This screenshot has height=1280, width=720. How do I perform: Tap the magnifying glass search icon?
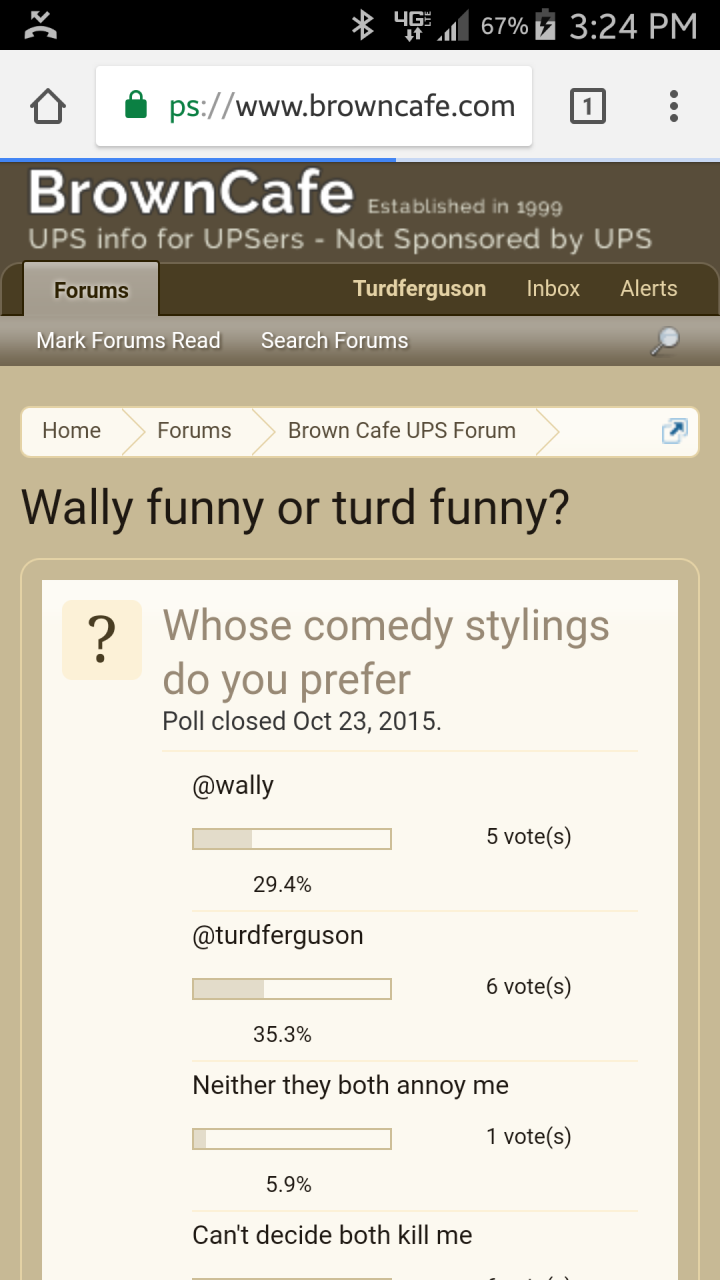click(x=665, y=341)
